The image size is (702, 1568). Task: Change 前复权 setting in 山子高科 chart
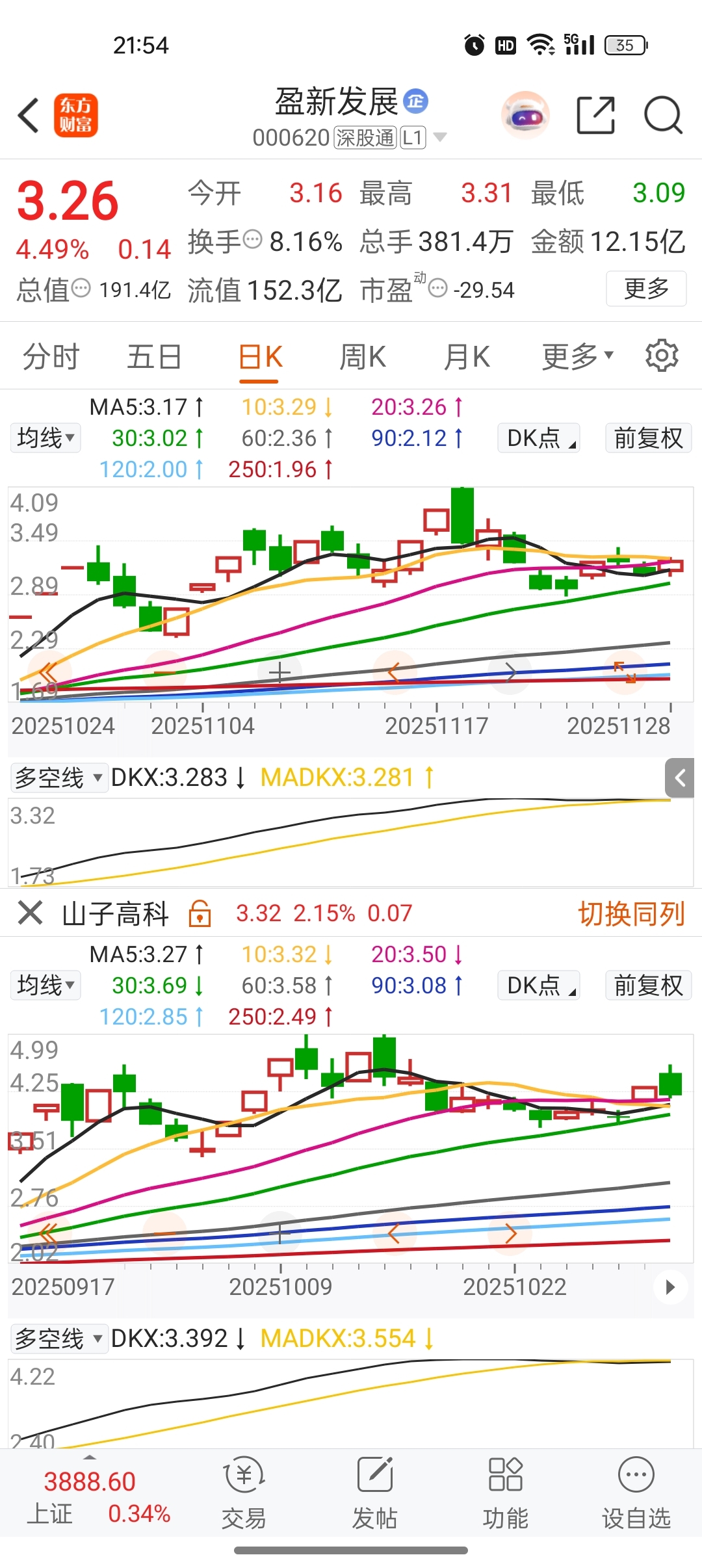click(648, 986)
